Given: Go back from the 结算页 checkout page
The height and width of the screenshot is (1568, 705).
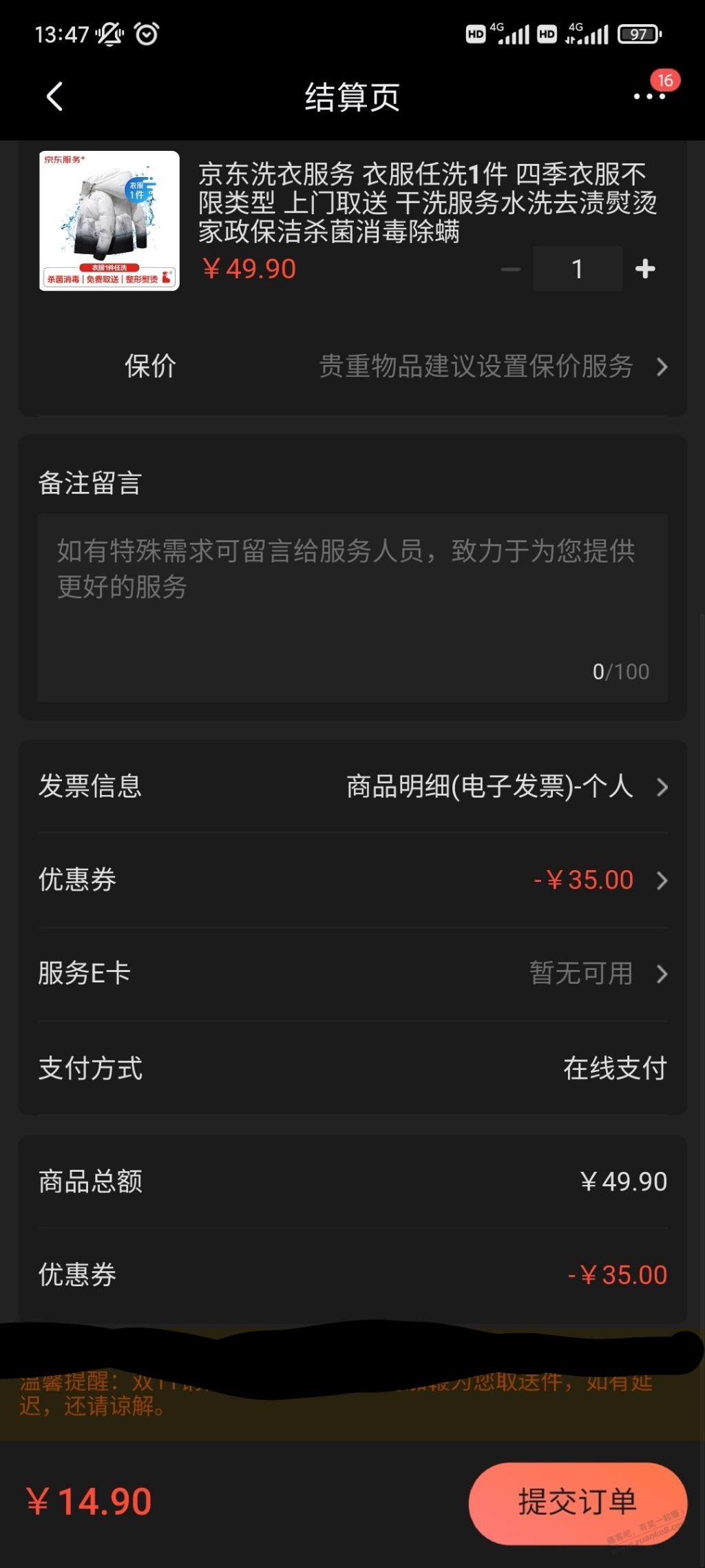Looking at the screenshot, I should [55, 96].
